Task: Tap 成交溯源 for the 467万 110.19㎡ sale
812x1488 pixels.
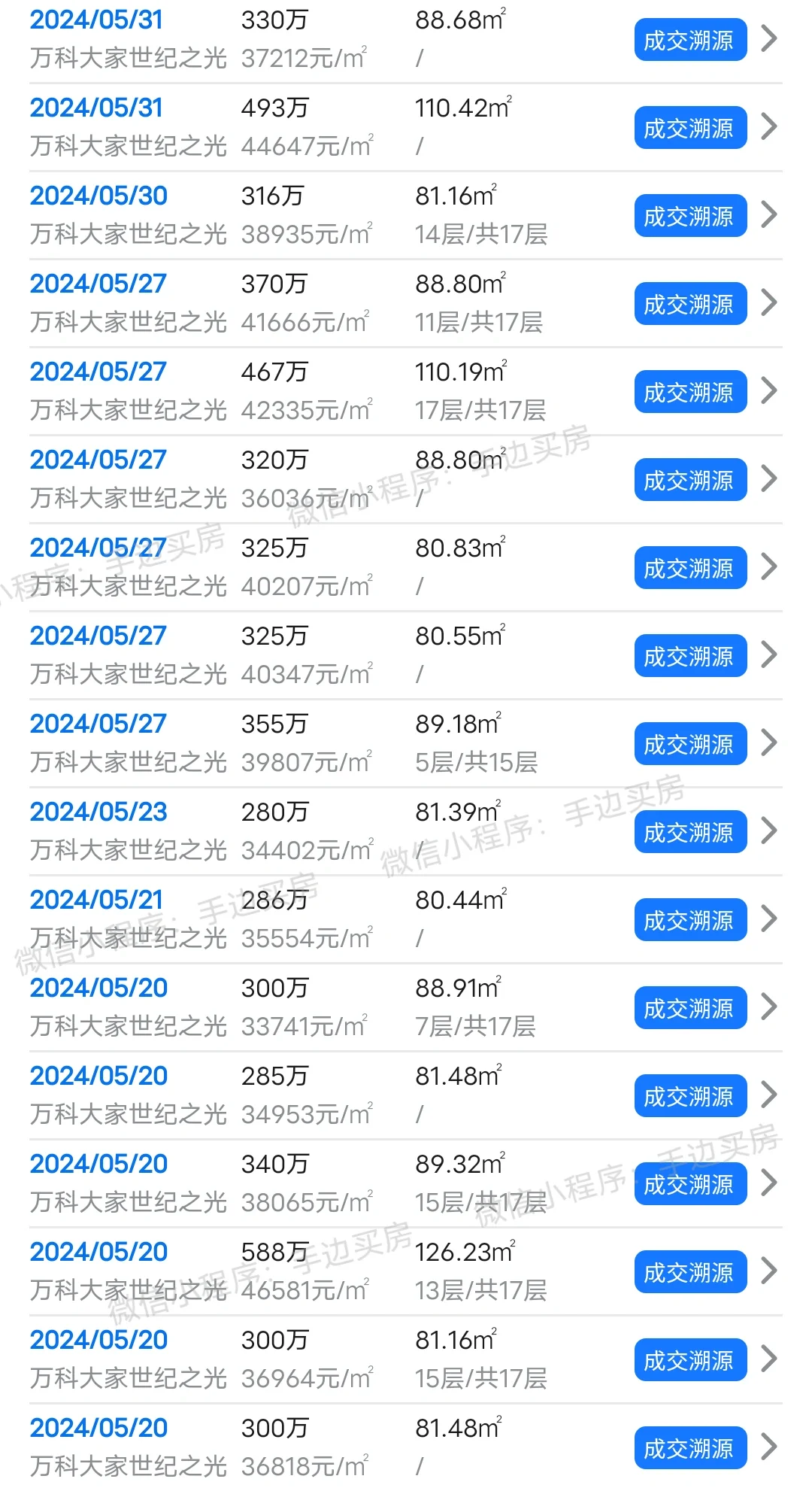Action: [x=690, y=392]
